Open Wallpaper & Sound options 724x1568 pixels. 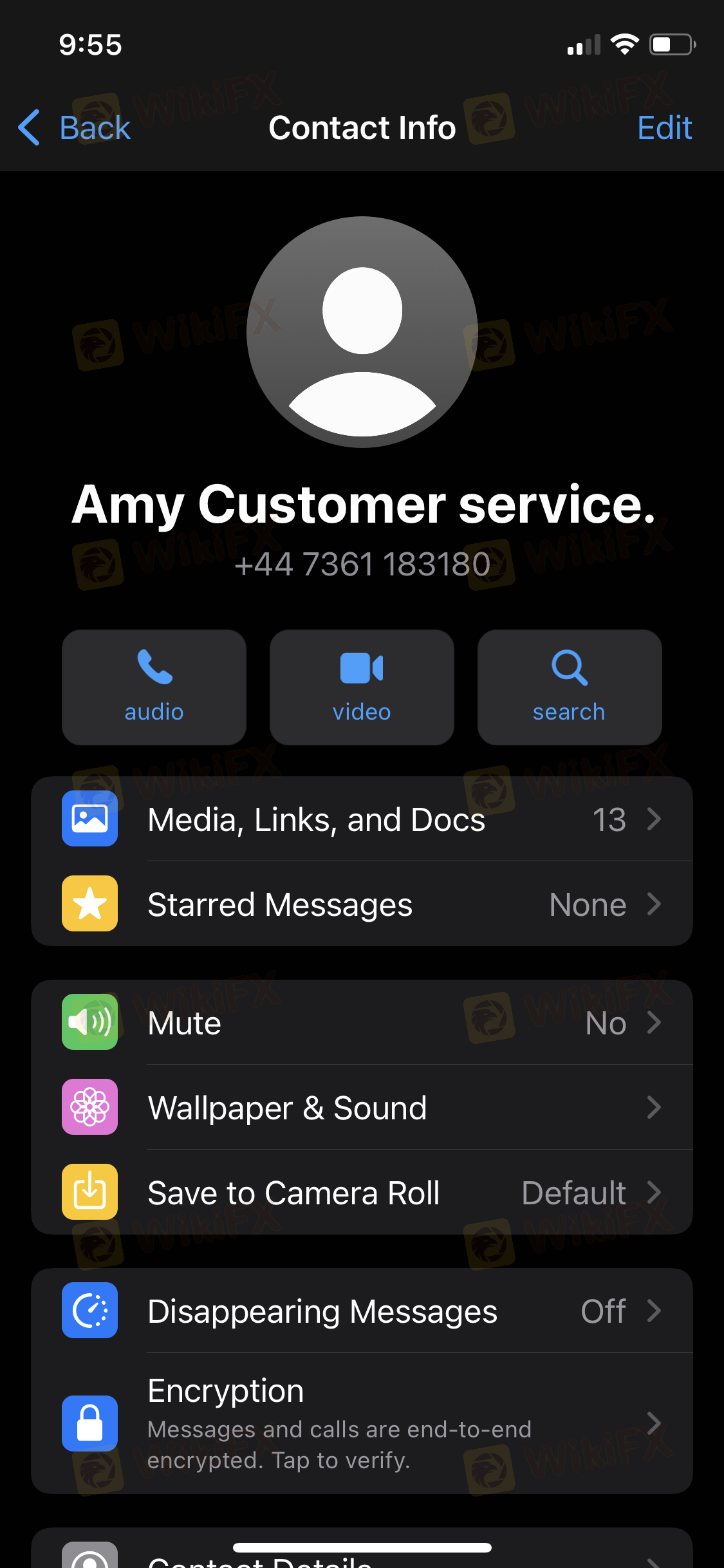[x=362, y=1108]
